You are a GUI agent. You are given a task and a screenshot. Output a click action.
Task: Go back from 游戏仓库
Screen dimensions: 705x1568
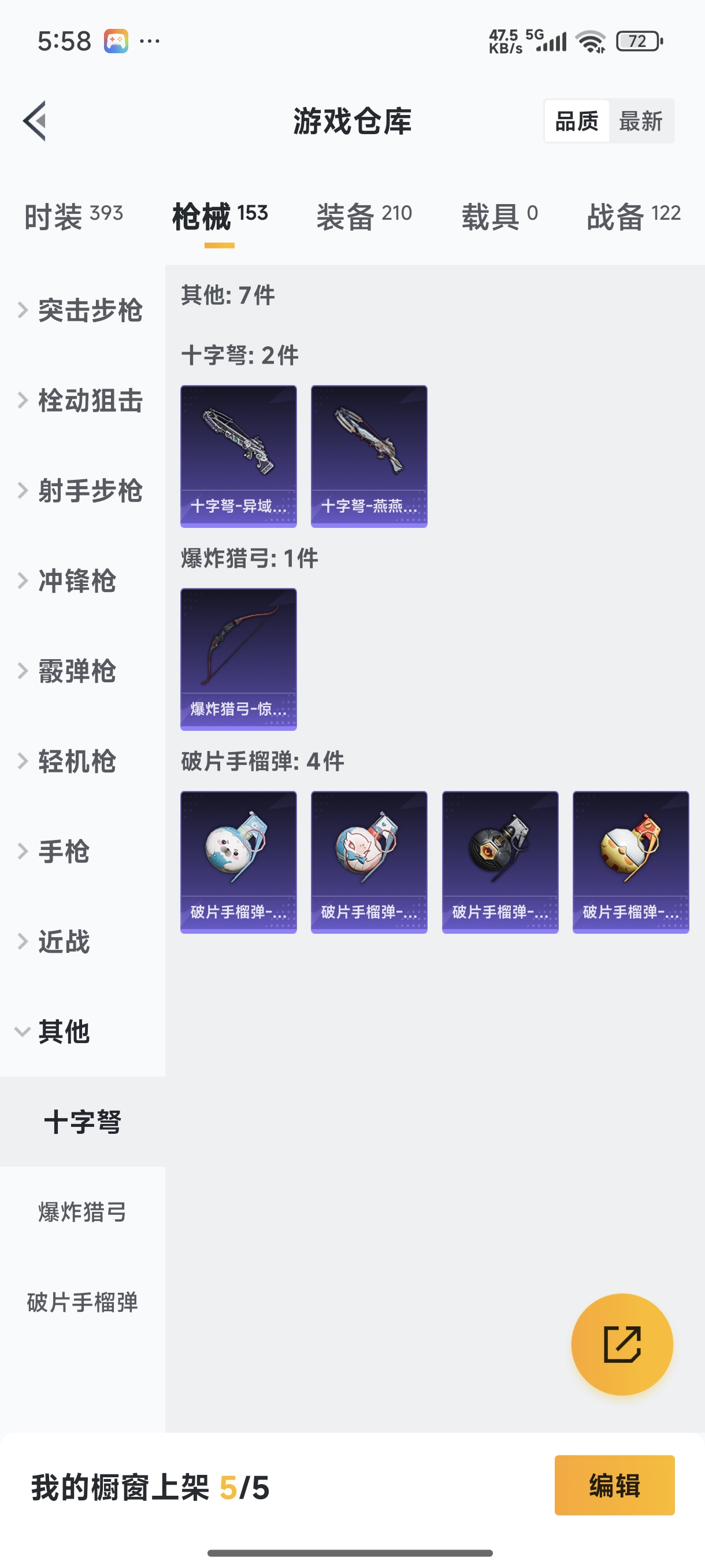click(35, 120)
